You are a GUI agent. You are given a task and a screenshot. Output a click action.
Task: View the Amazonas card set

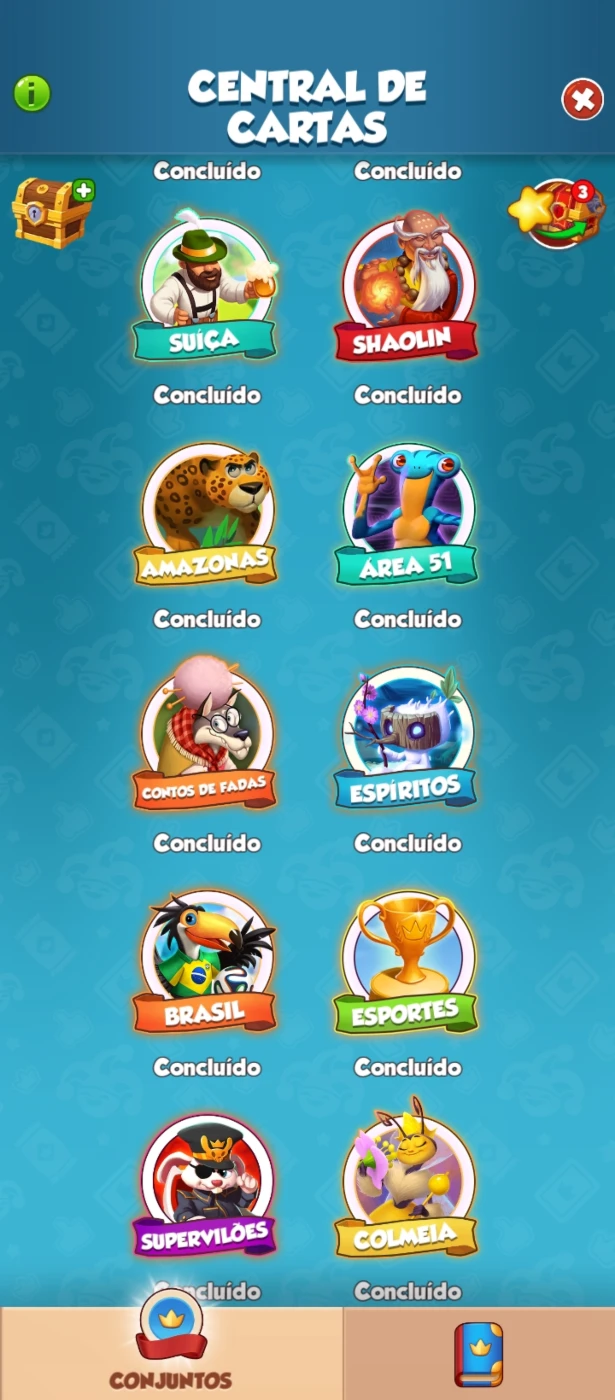click(x=206, y=512)
